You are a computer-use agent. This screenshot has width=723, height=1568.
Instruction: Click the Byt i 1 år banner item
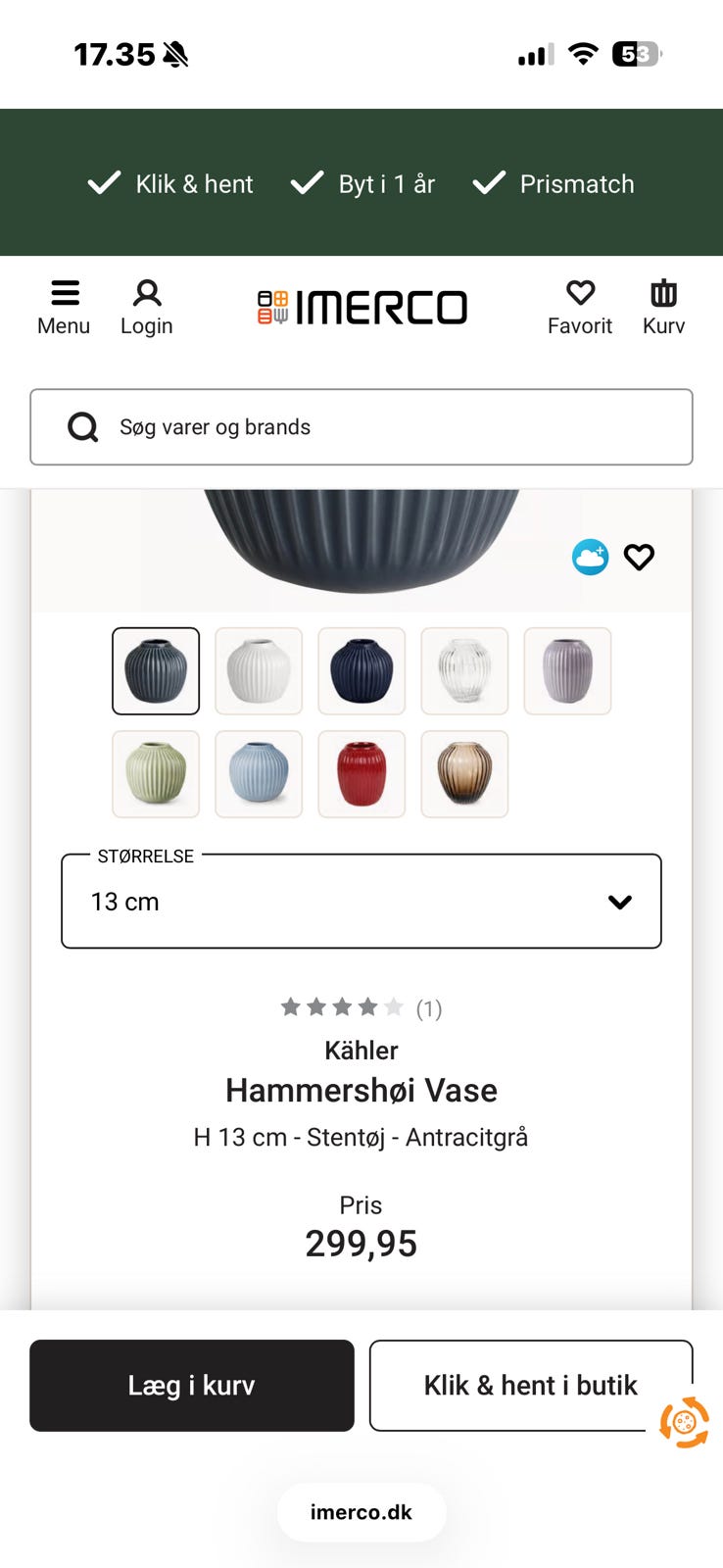(362, 183)
